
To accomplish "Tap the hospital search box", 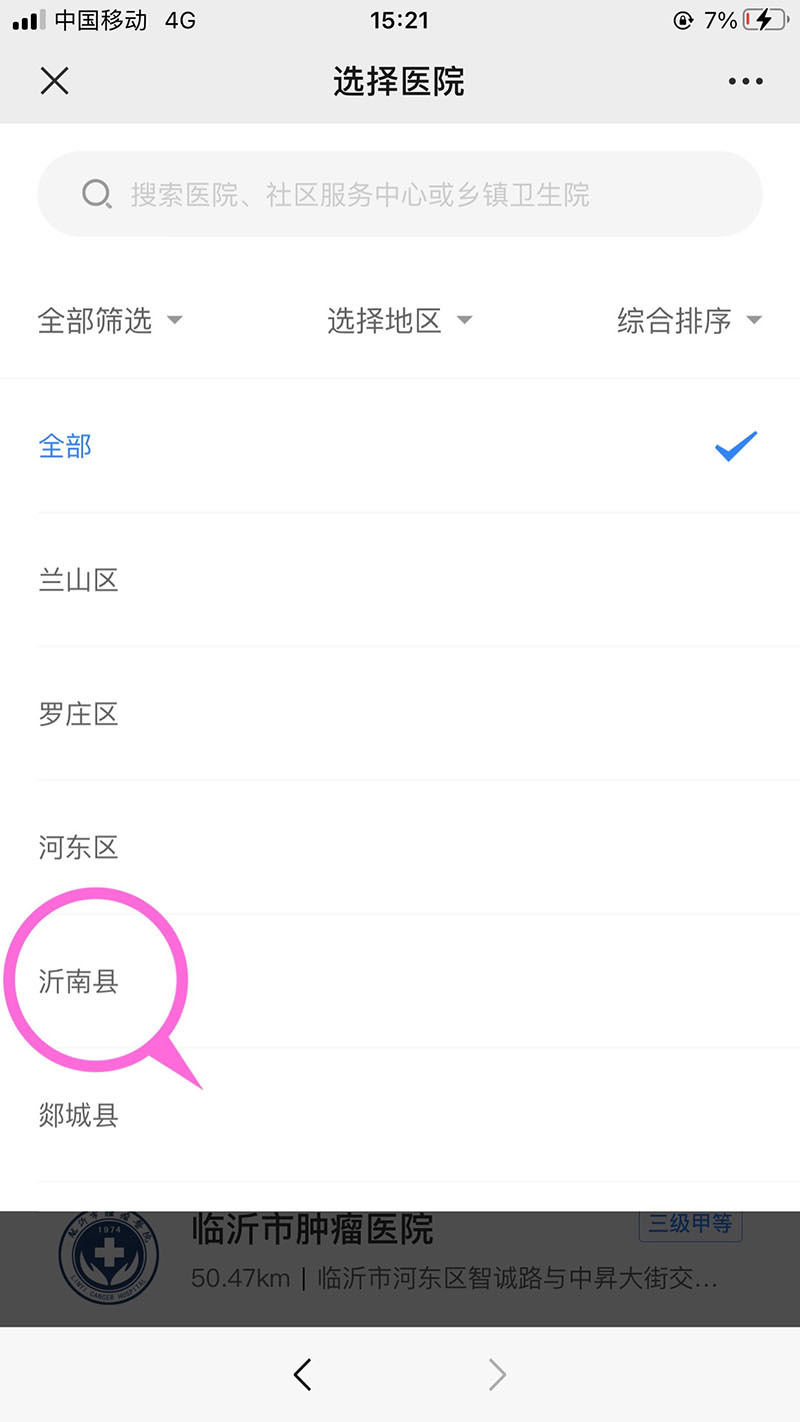I will click(x=400, y=194).
